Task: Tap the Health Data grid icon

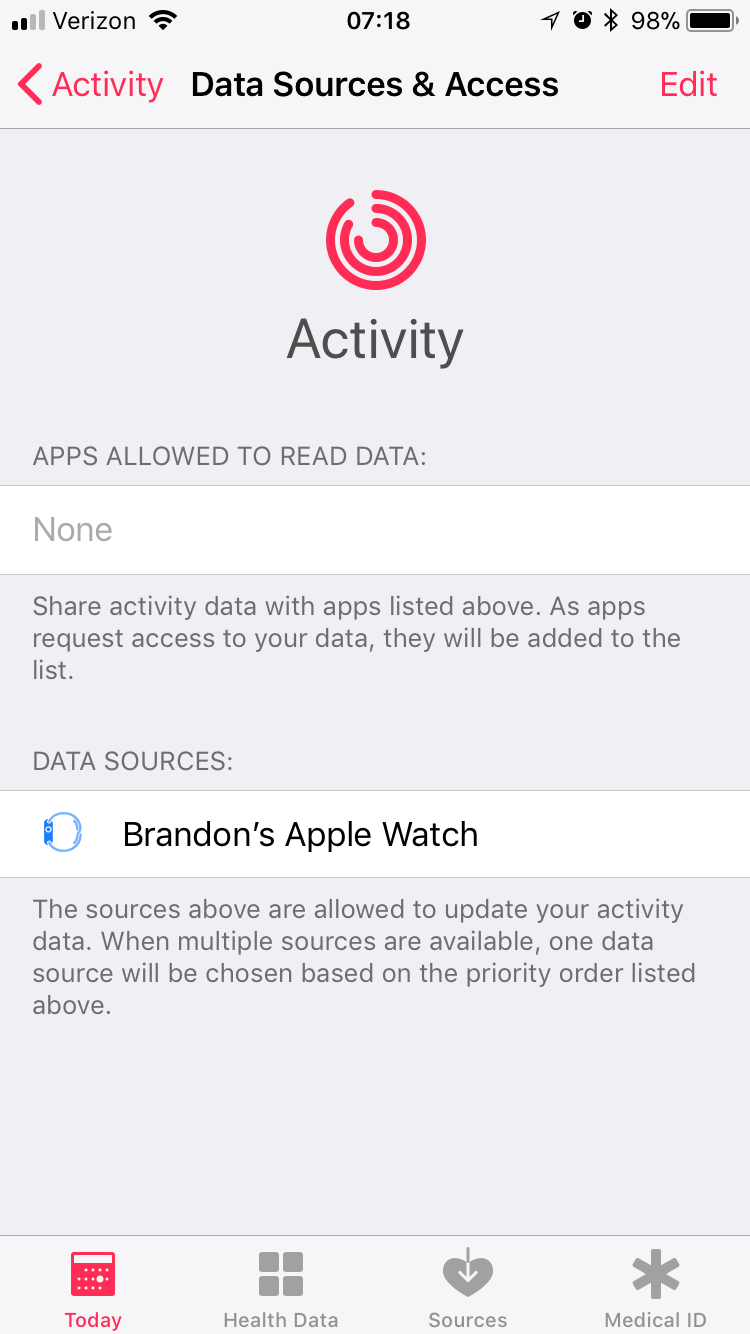Action: click(x=280, y=1272)
